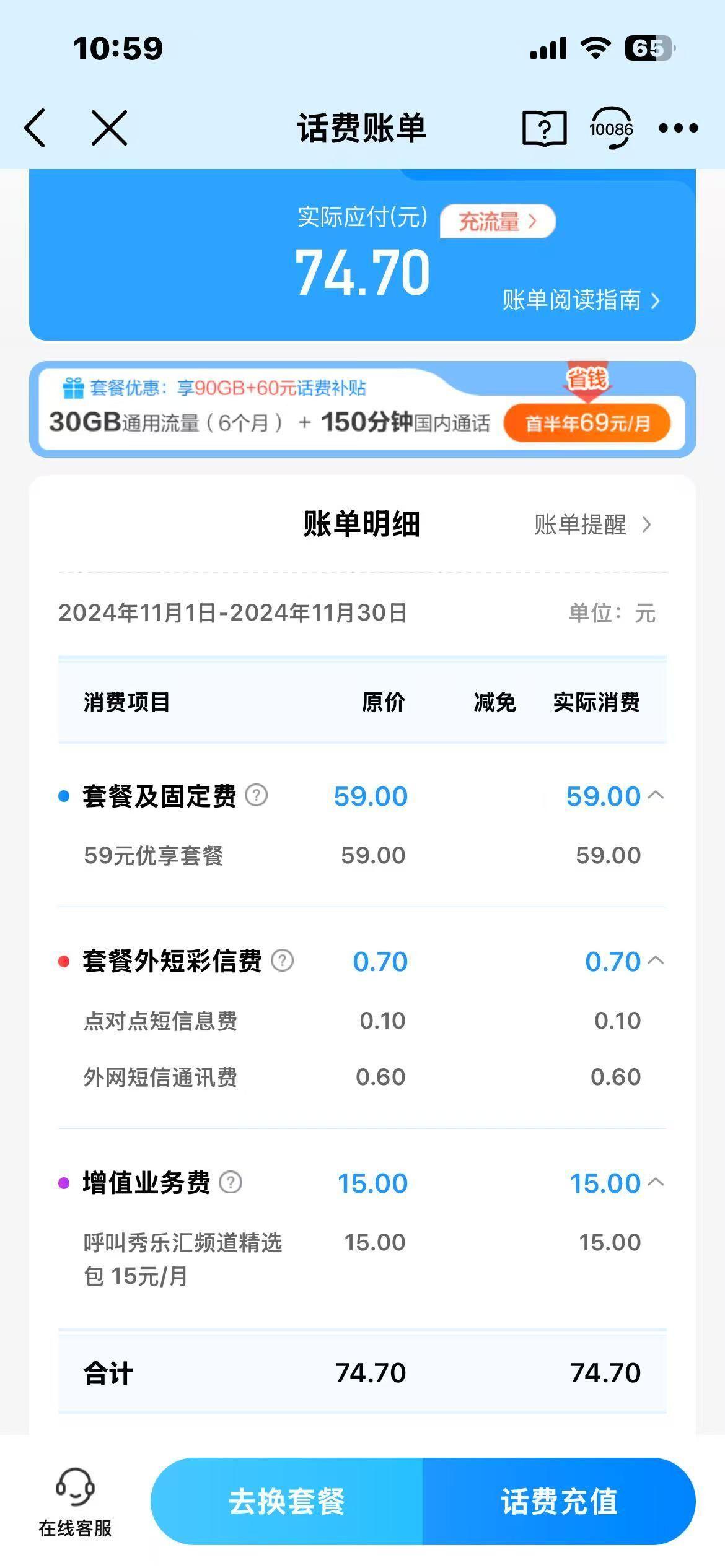
Task: Collapse the 套餐外短彩信费 section
Action: coord(656,960)
